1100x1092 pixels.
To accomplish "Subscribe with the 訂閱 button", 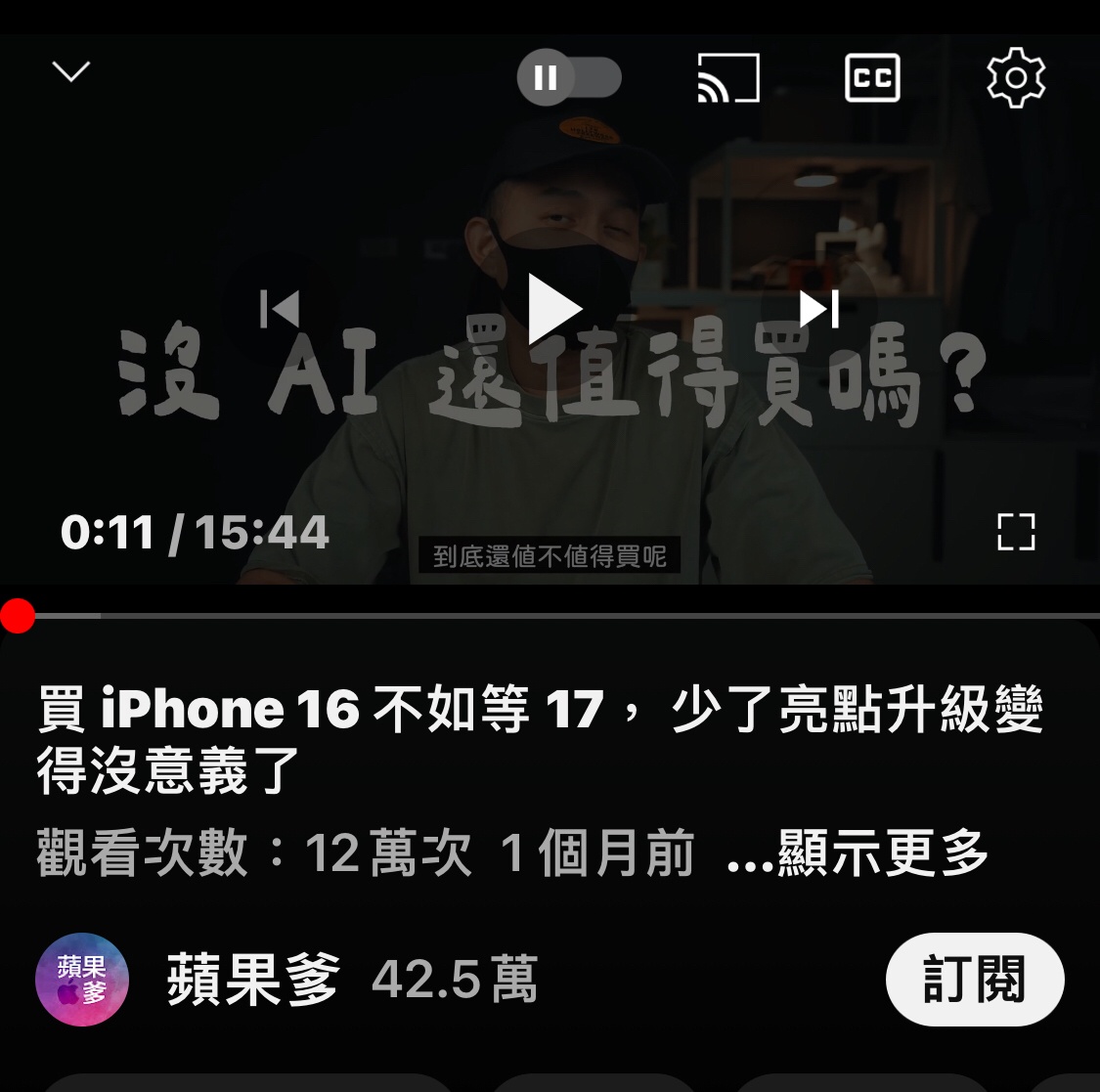I will 974,980.
